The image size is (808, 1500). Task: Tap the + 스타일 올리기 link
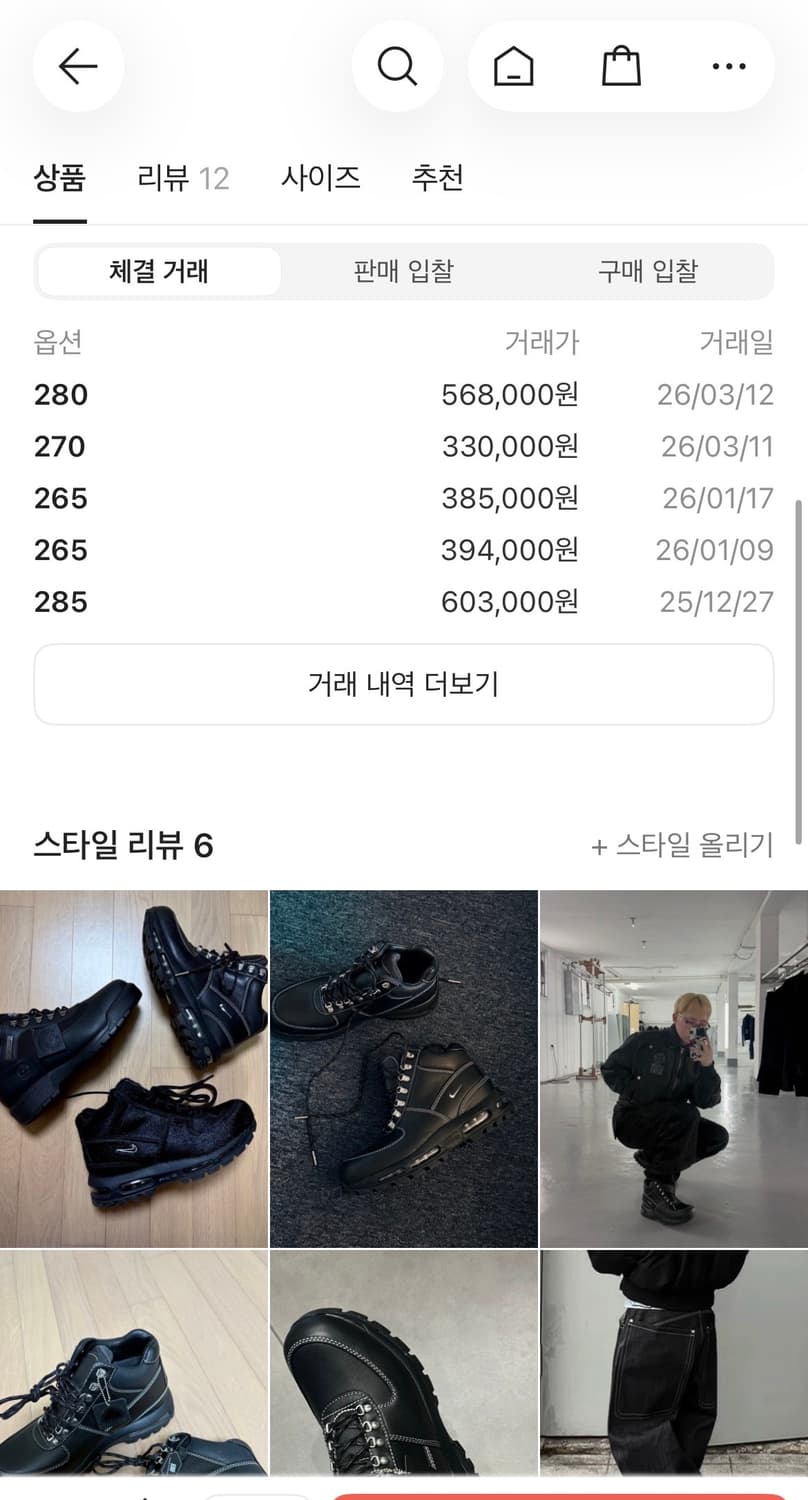(x=683, y=845)
